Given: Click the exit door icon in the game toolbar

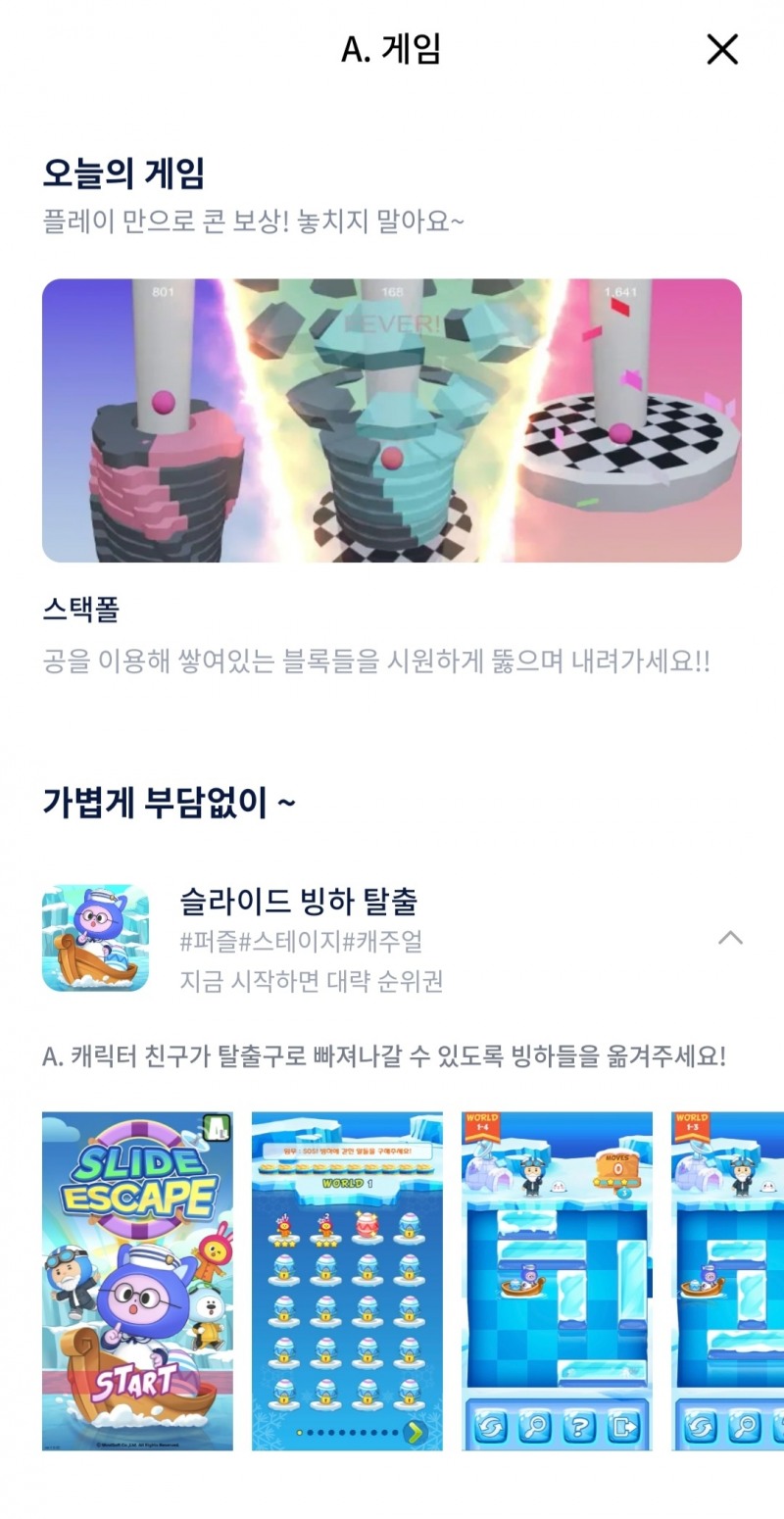Looking at the screenshot, I should coord(624,1426).
